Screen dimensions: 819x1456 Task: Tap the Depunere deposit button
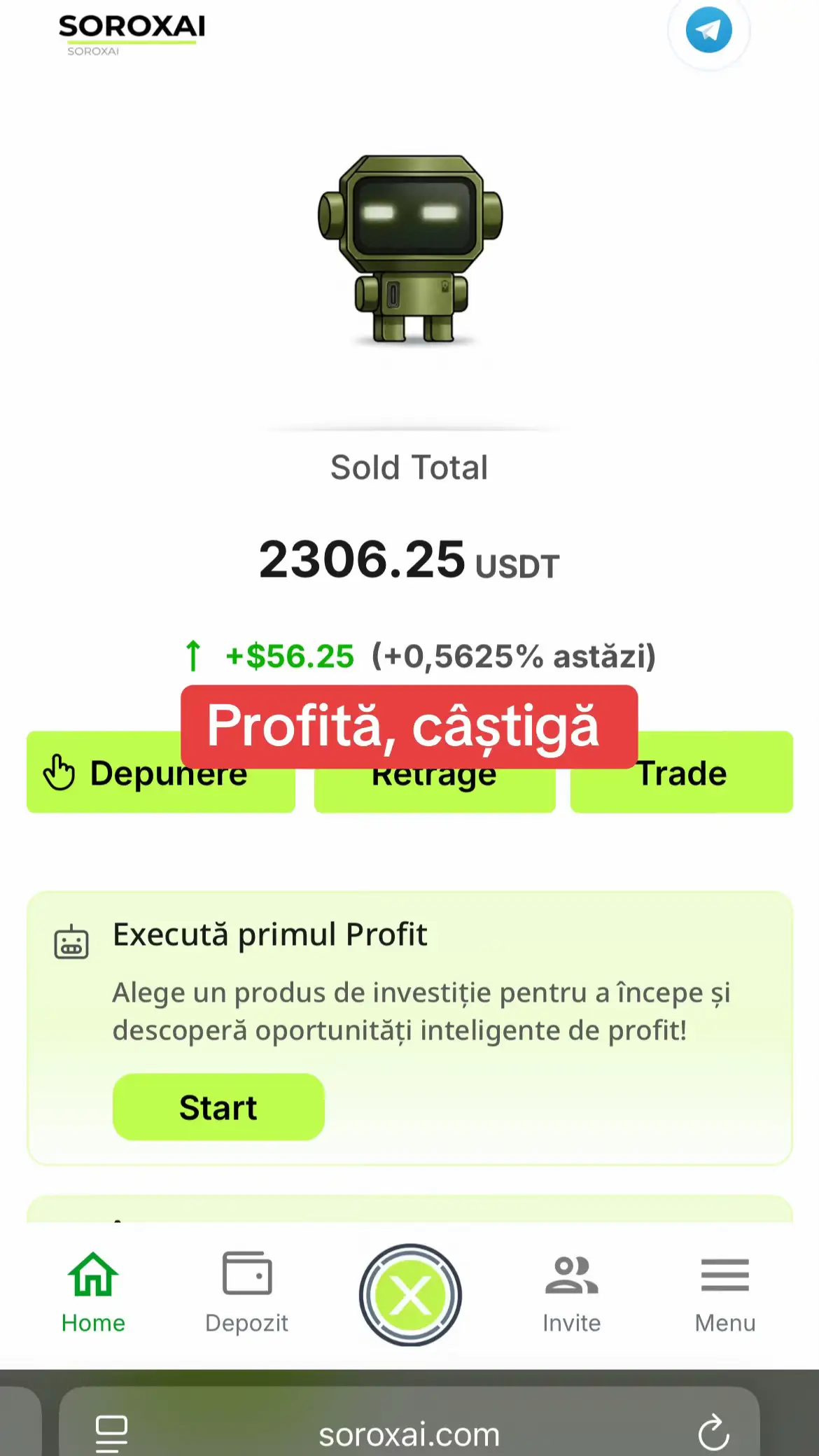tap(160, 772)
